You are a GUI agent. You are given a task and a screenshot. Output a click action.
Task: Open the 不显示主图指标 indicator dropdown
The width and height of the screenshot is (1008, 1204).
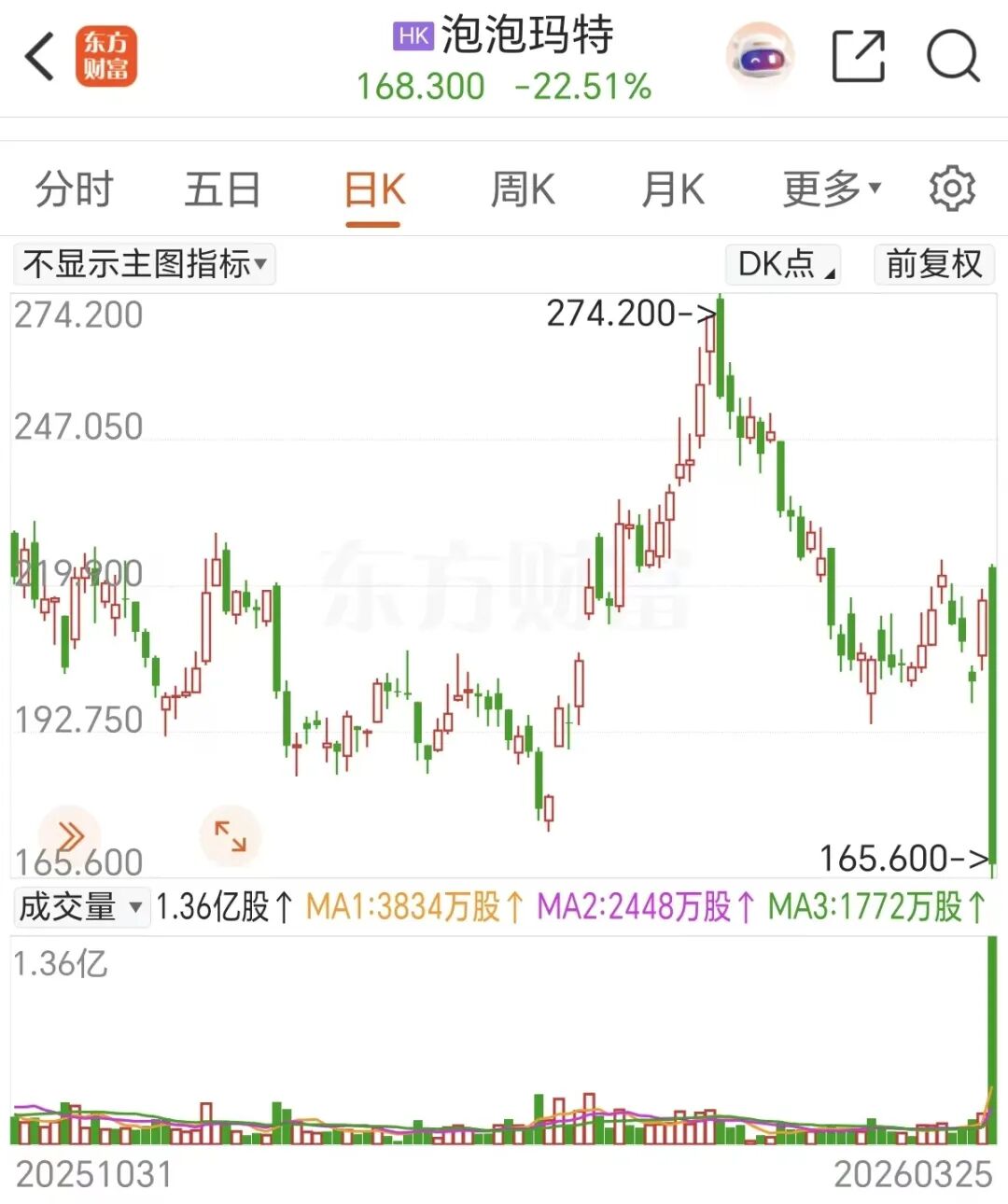[x=145, y=264]
